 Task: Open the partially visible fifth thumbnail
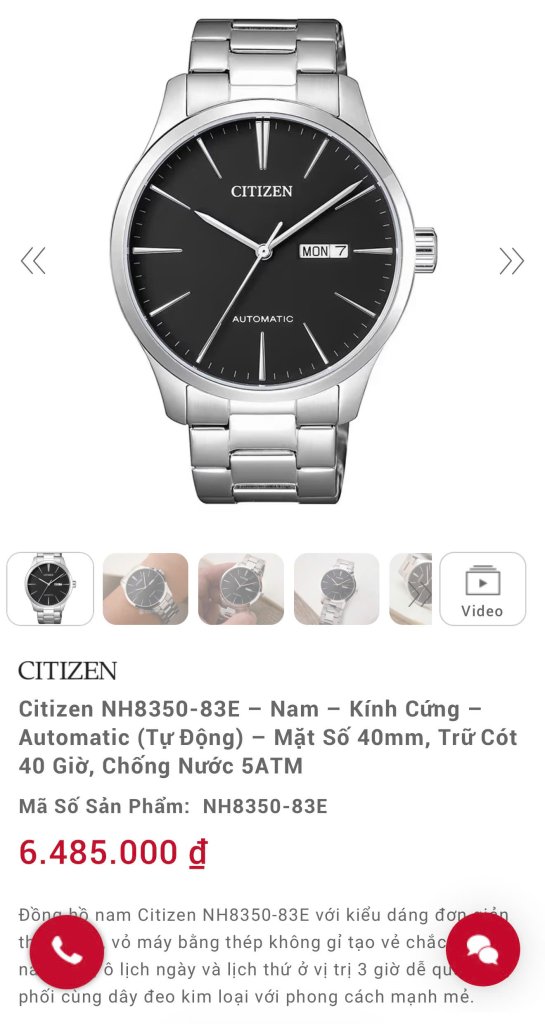(x=411, y=589)
